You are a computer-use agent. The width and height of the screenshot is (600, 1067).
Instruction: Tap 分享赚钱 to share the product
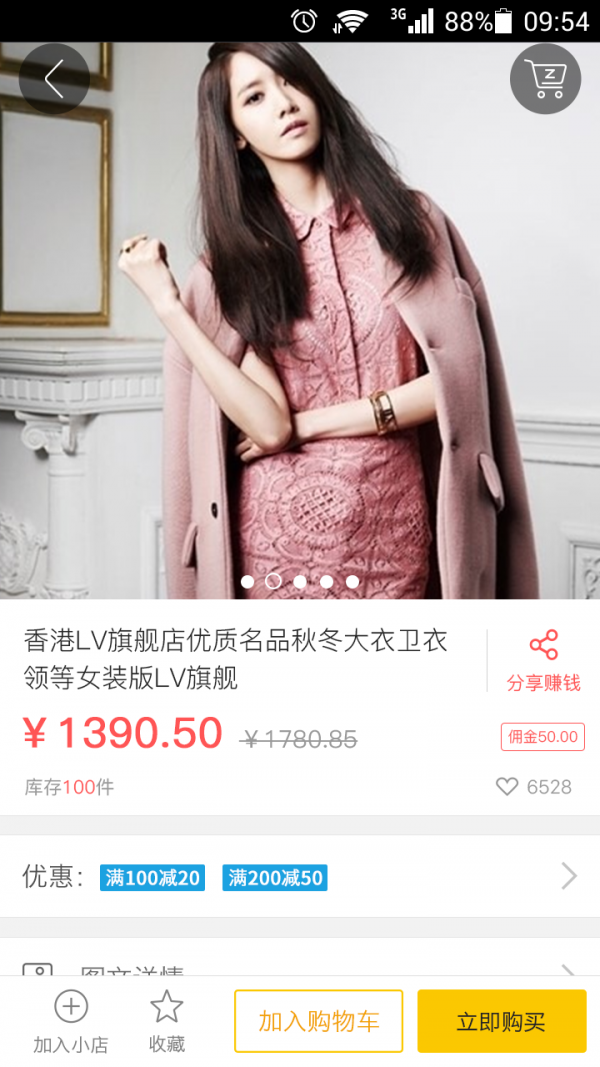[543, 661]
